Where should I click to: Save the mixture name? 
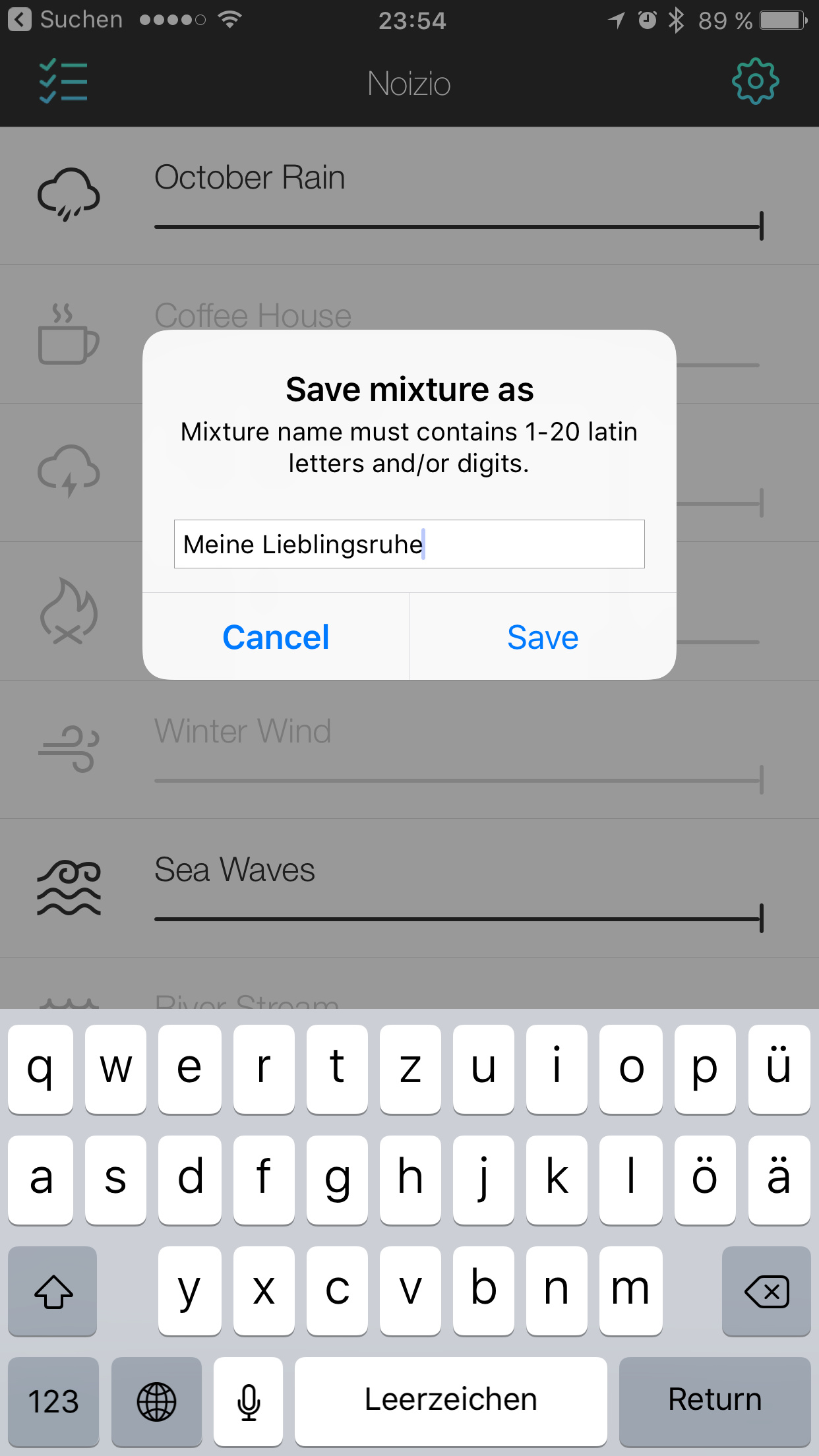pos(543,637)
